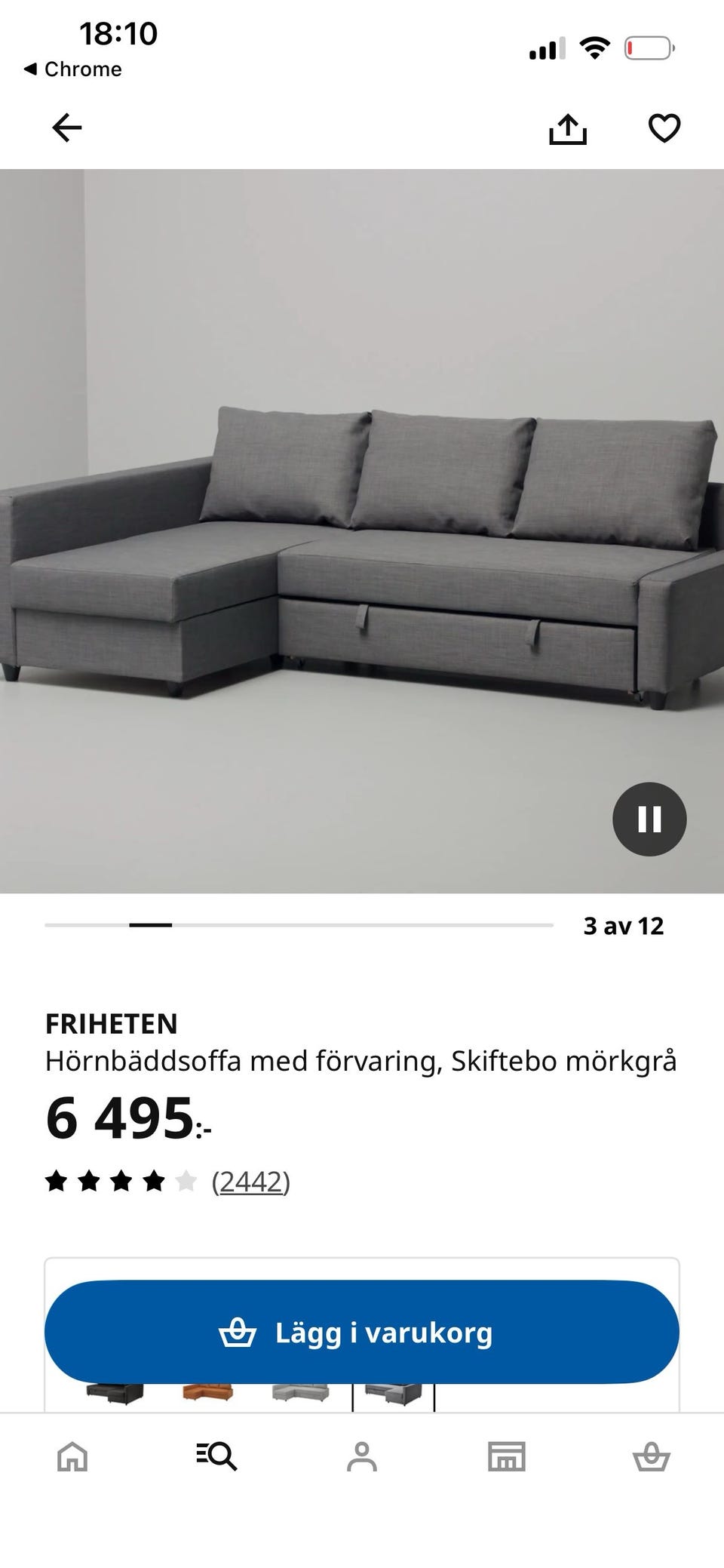Open media counter showing 3 av 12
Screen dimensions: 724x1568
tap(623, 925)
